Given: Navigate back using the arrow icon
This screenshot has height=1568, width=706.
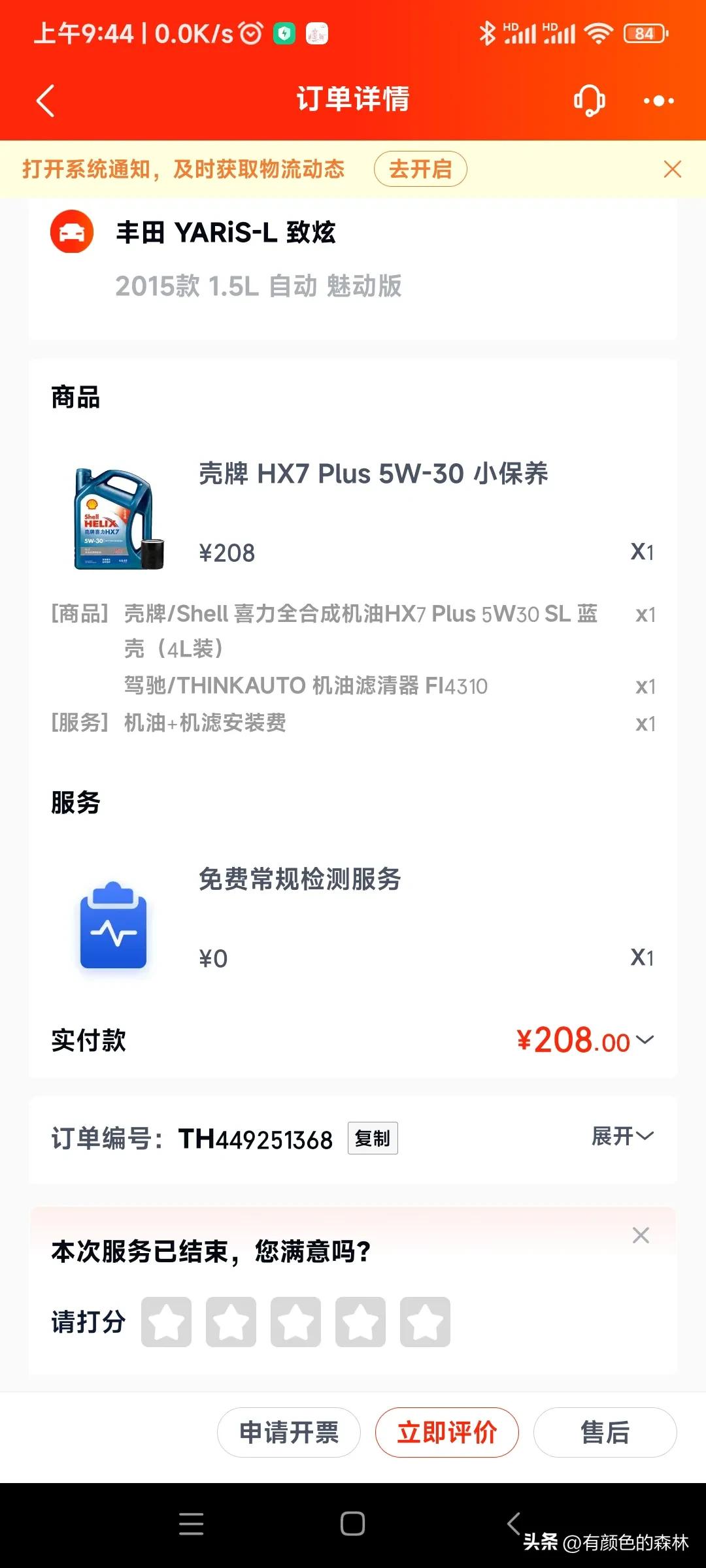Looking at the screenshot, I should coord(44,101).
